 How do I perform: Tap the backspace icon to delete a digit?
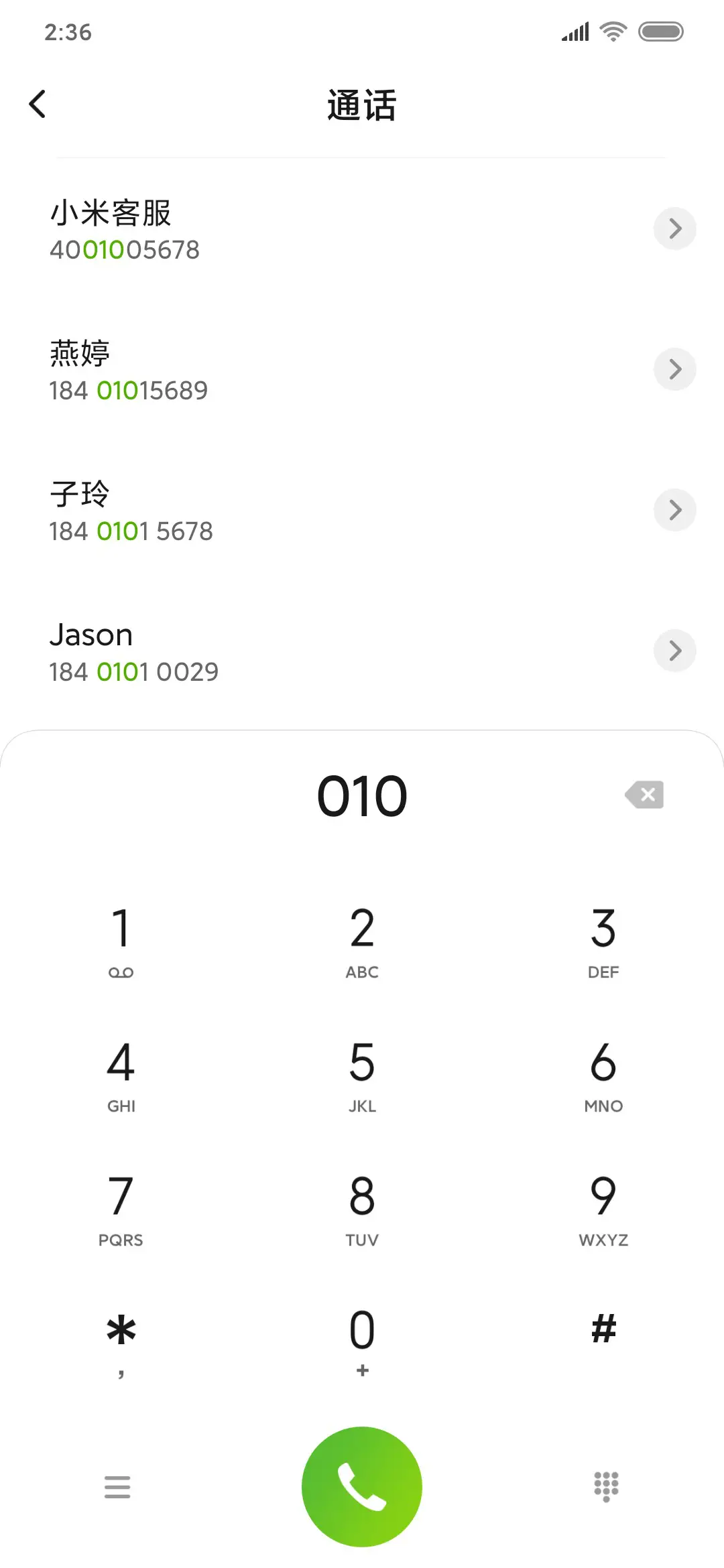pos(645,795)
